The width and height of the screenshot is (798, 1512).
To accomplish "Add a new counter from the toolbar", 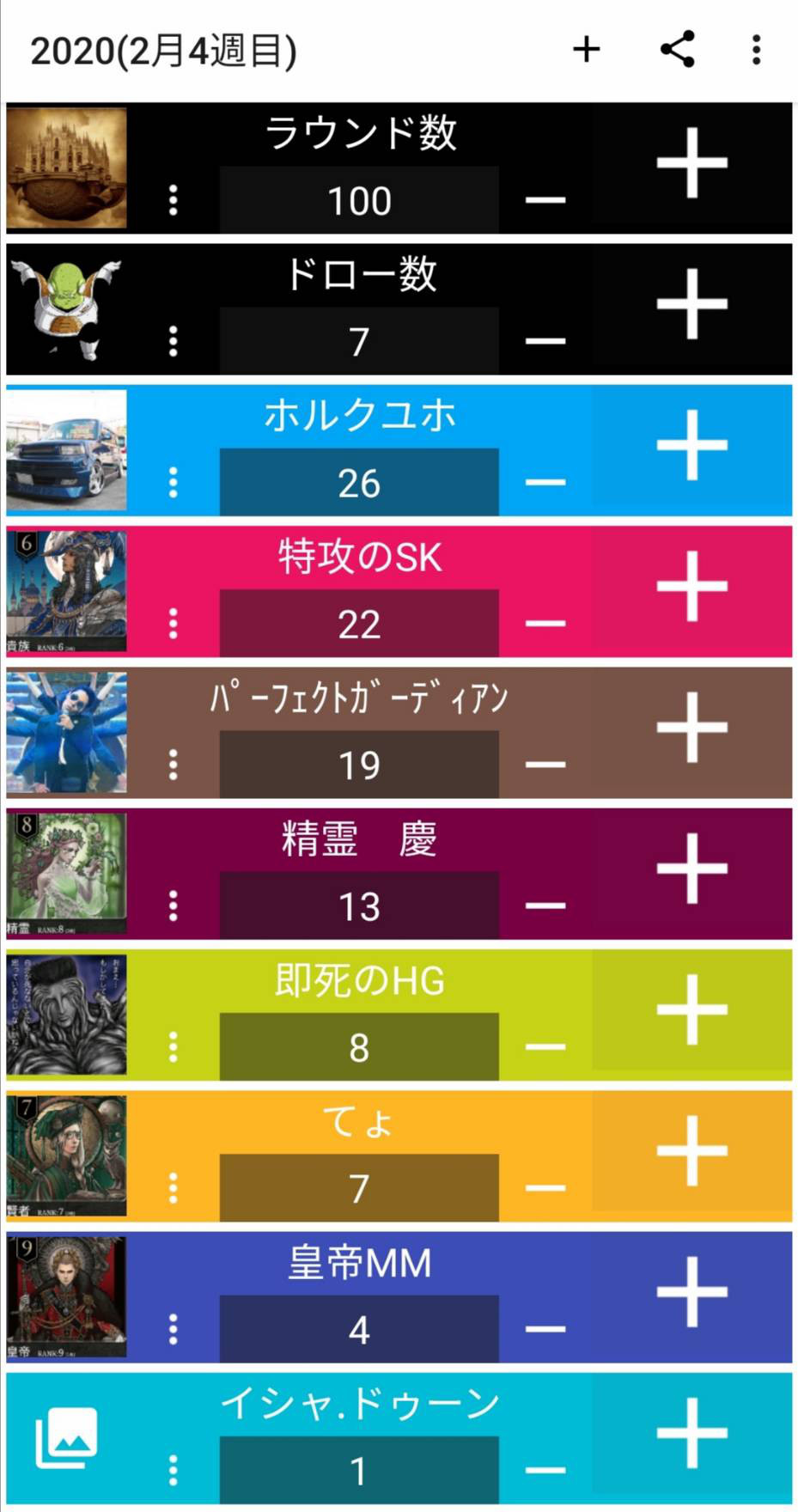I will (x=587, y=50).
